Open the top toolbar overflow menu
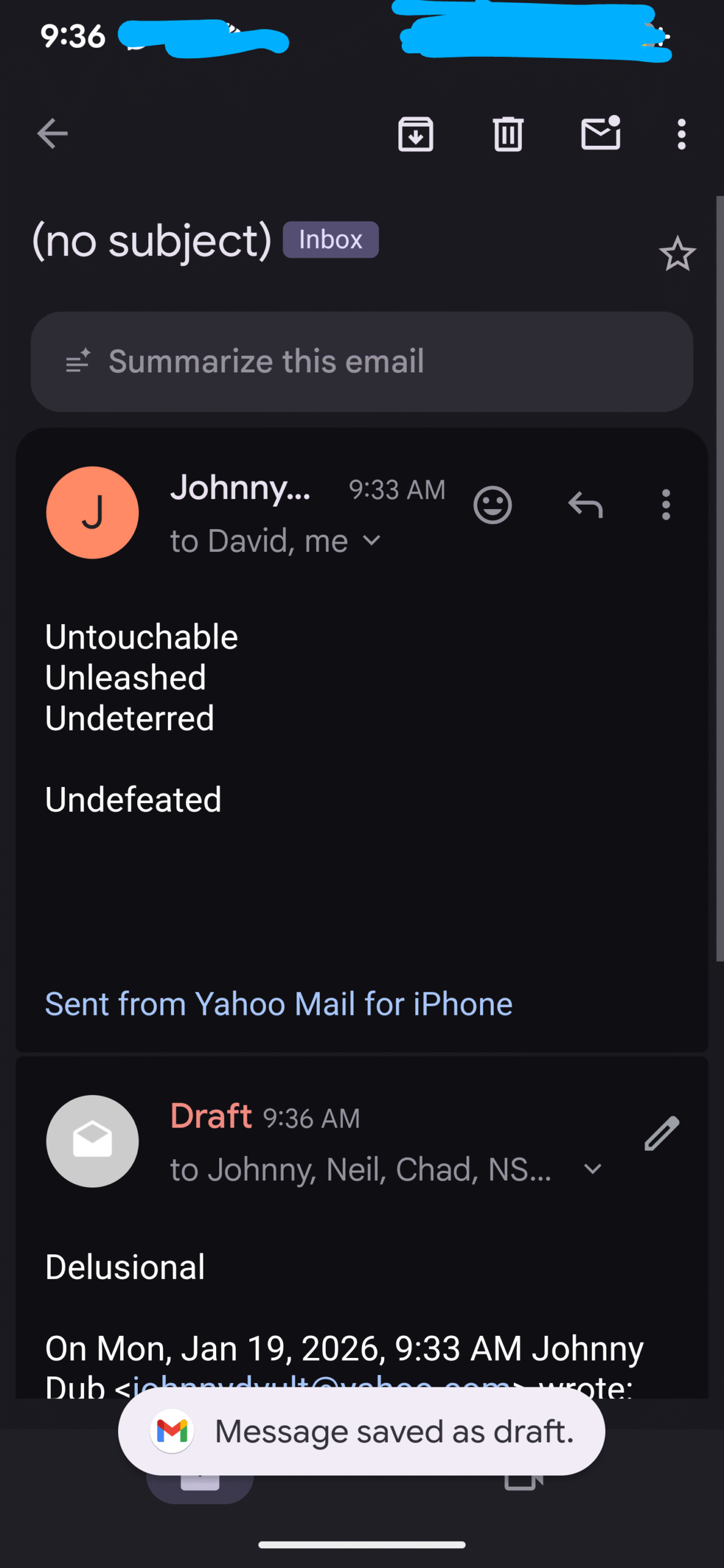This screenshot has height=1568, width=724. (681, 134)
